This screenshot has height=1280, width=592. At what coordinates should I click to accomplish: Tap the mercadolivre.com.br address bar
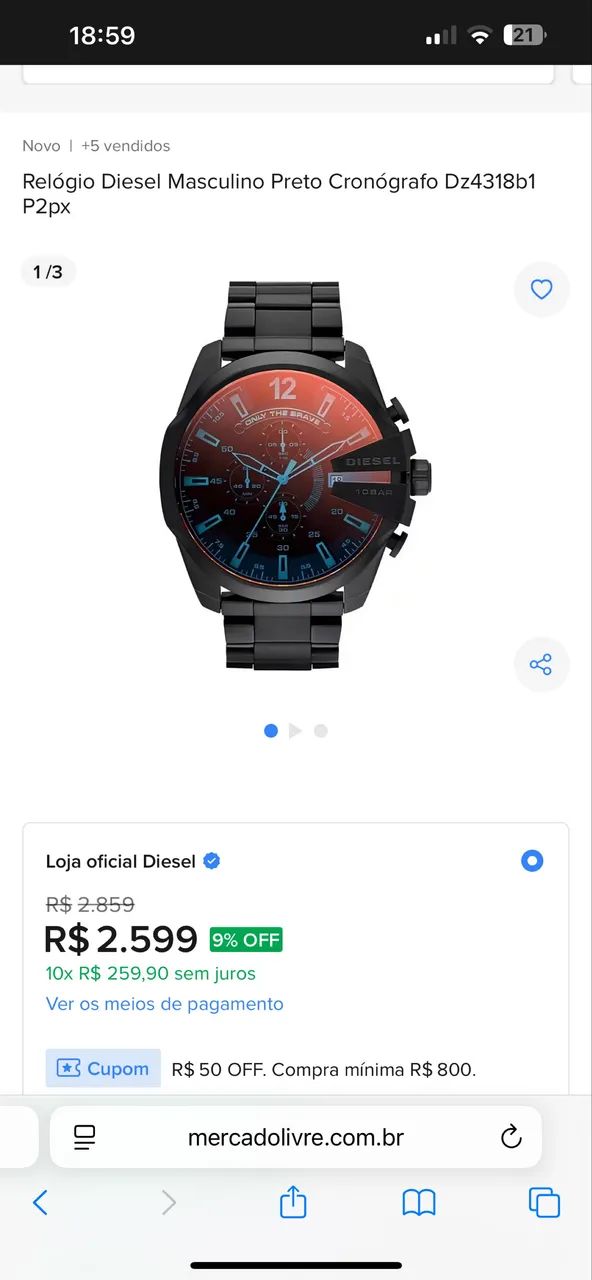tap(296, 1137)
